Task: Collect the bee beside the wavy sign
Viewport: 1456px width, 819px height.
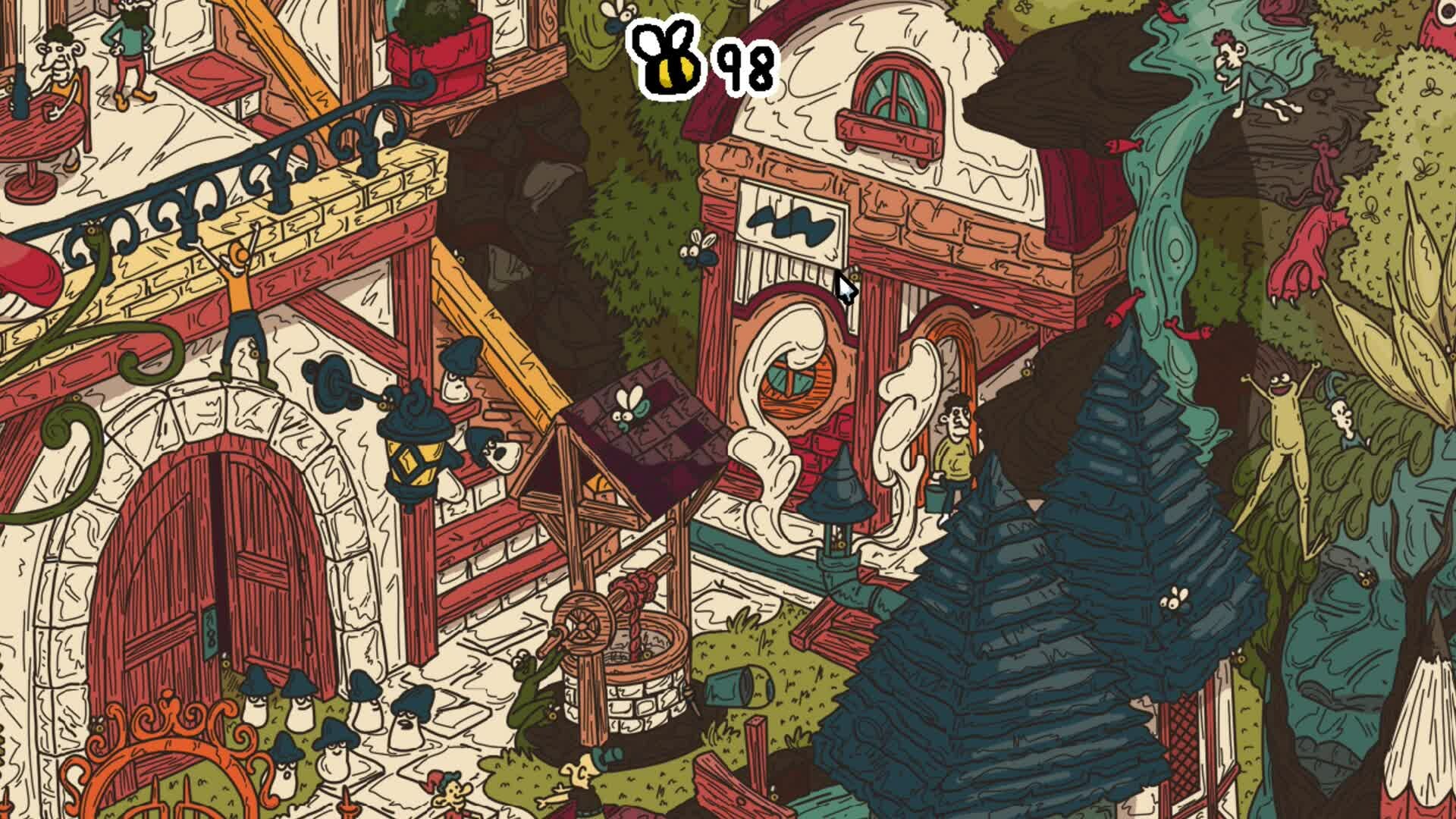Action: pos(698,249)
